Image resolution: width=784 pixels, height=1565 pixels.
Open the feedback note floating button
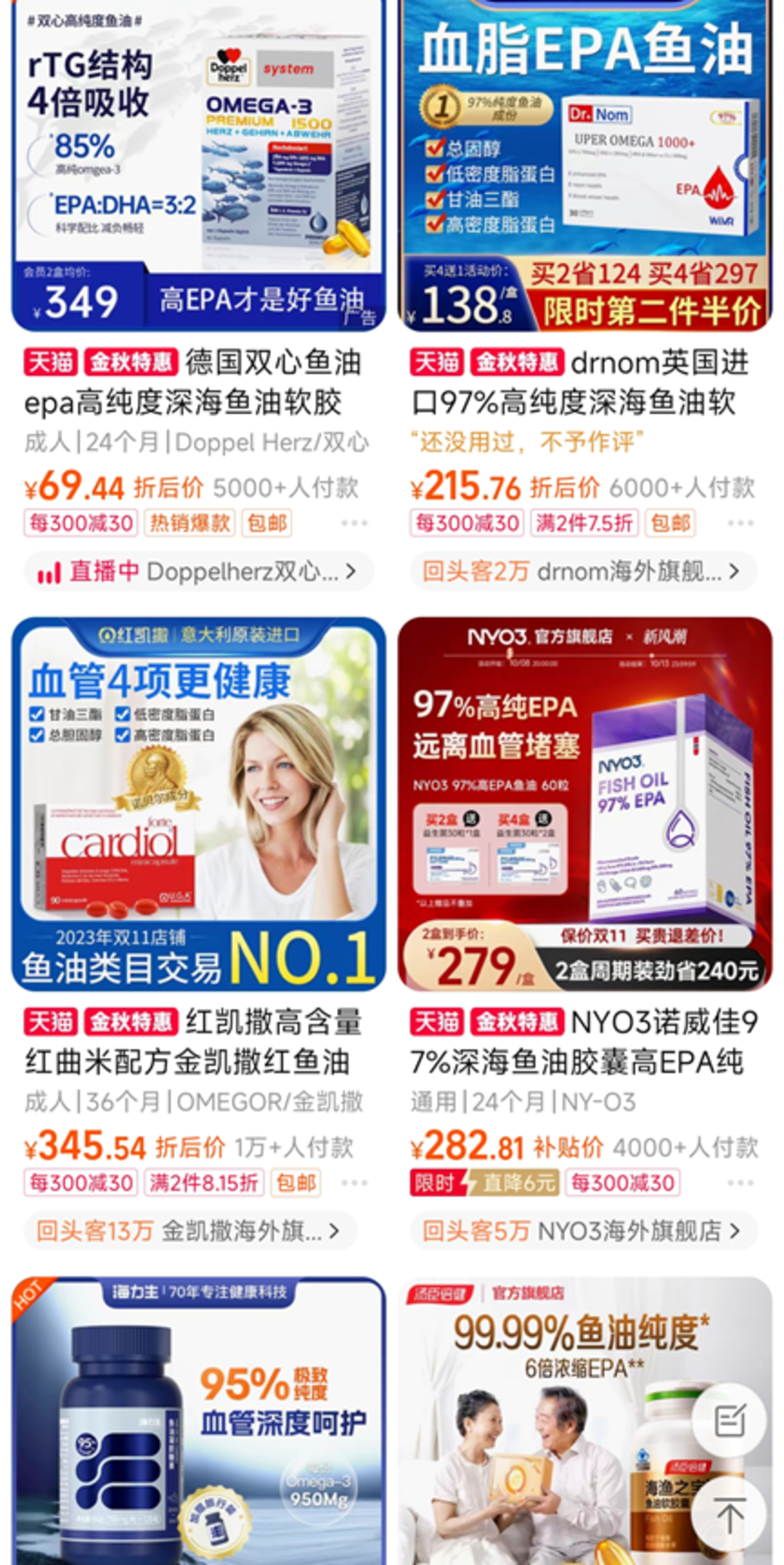(x=730, y=1420)
